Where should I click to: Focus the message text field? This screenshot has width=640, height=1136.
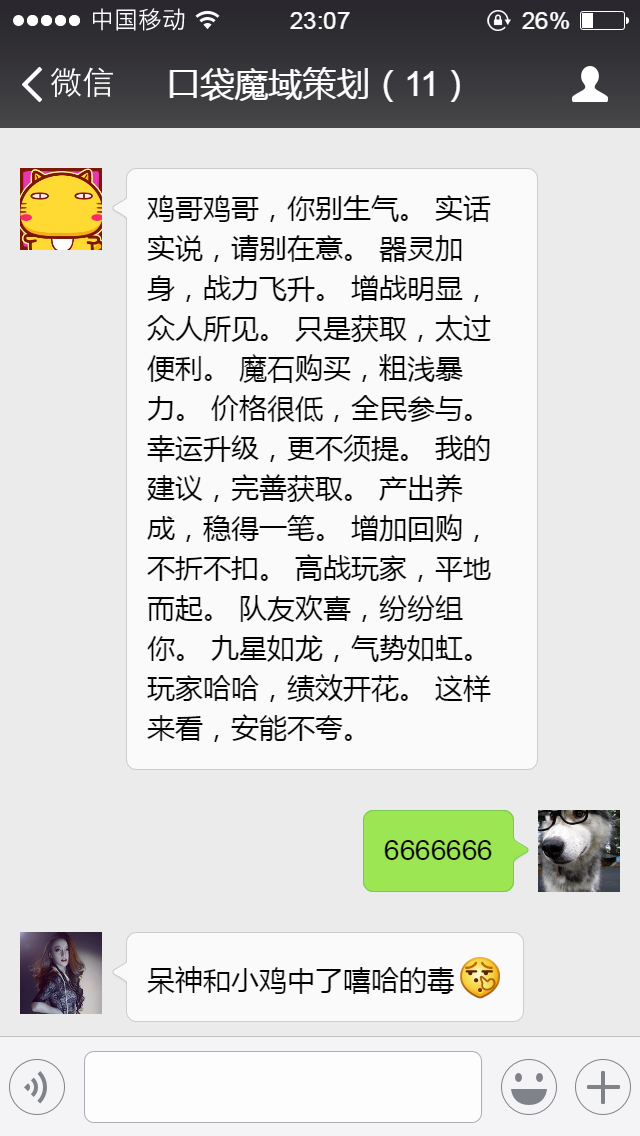tap(282, 1086)
